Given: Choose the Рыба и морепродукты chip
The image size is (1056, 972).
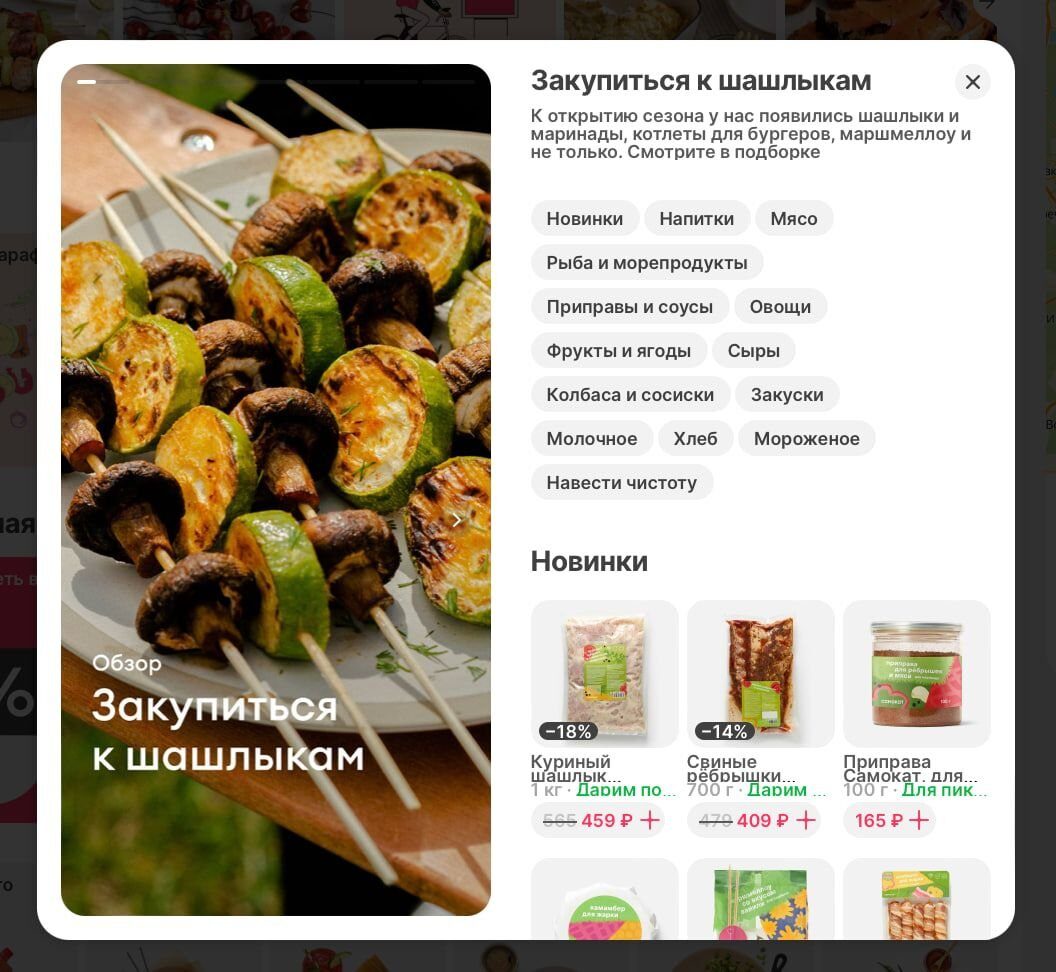Looking at the screenshot, I should [646, 263].
